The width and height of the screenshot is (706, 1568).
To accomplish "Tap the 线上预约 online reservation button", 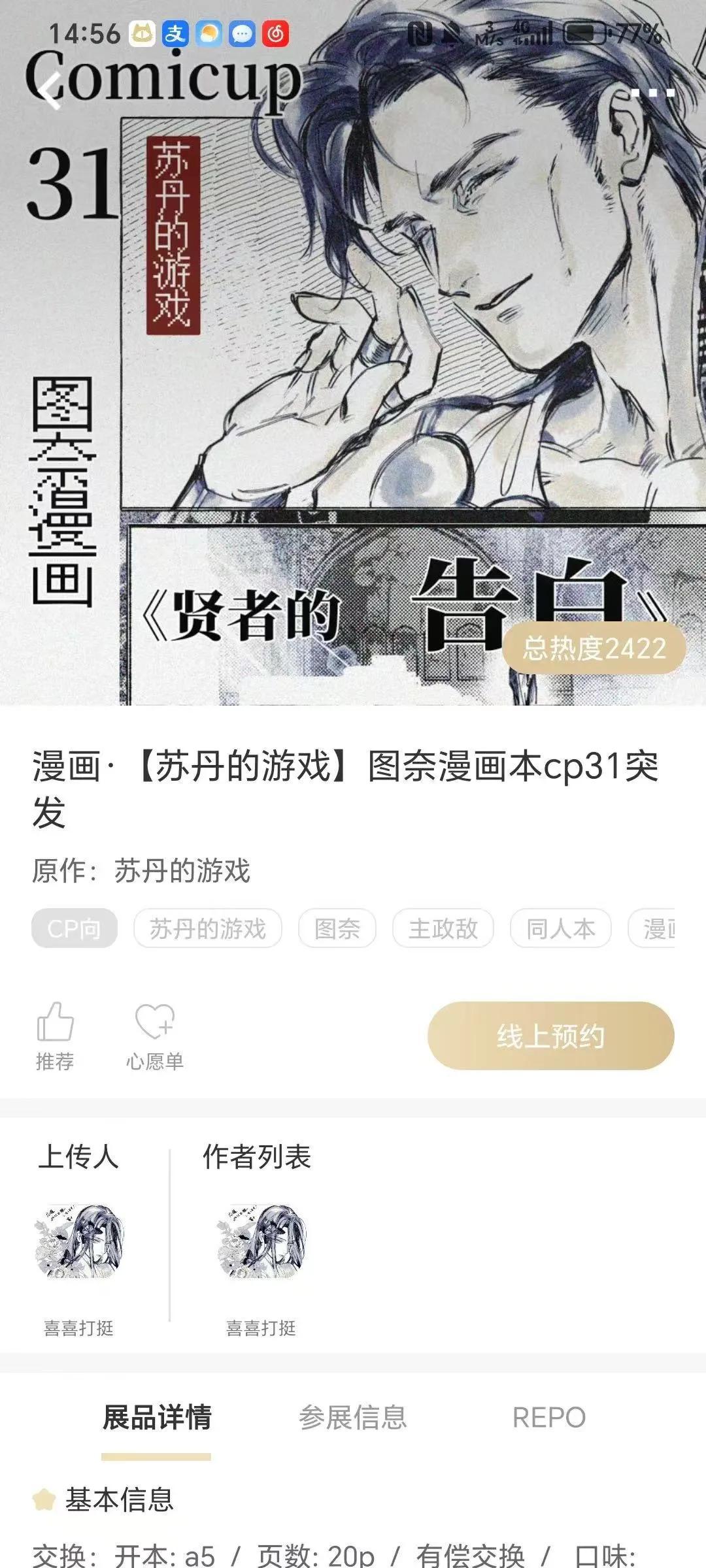I will [x=550, y=1036].
